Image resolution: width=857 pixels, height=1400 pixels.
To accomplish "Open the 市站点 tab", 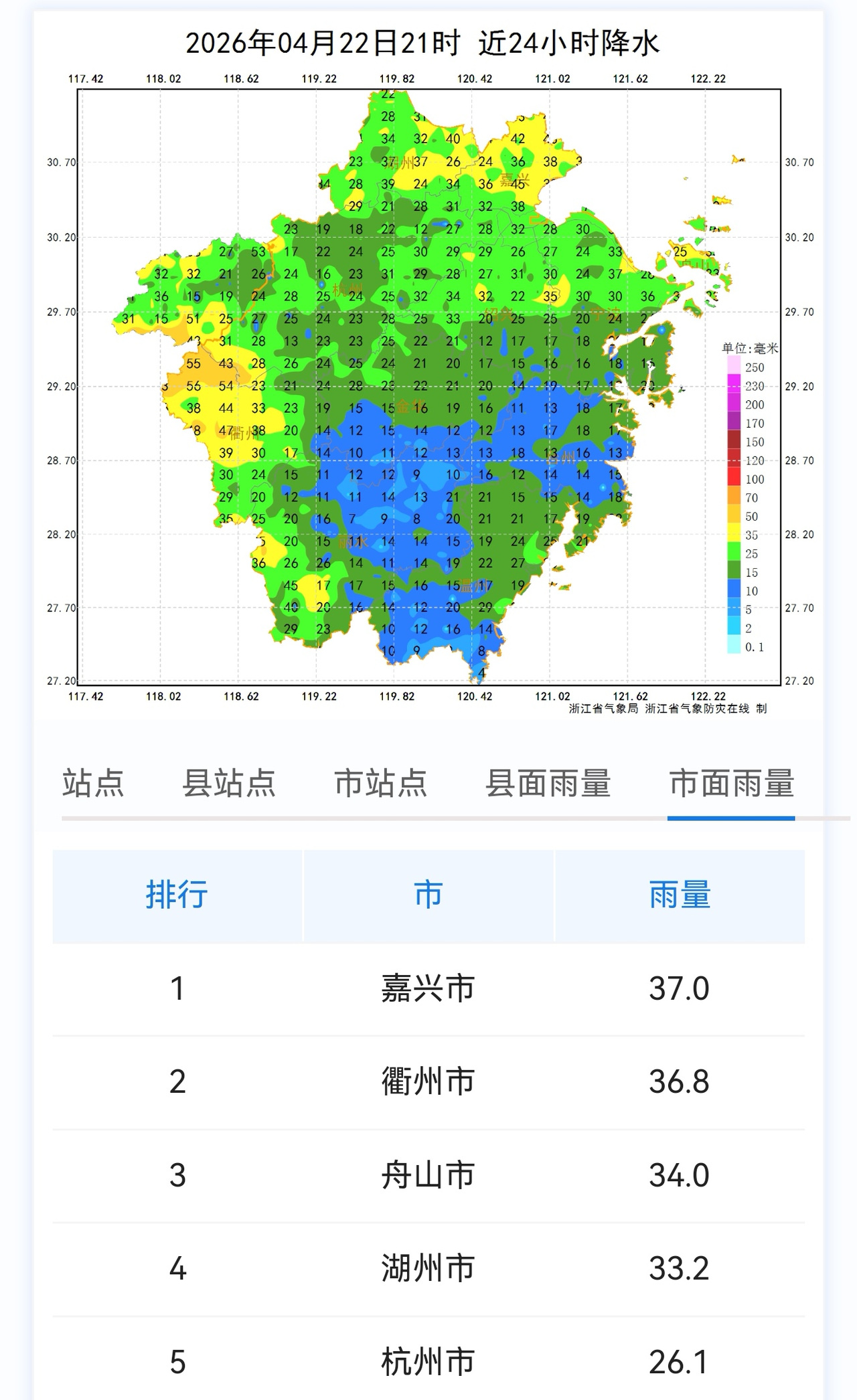I will tap(380, 783).
